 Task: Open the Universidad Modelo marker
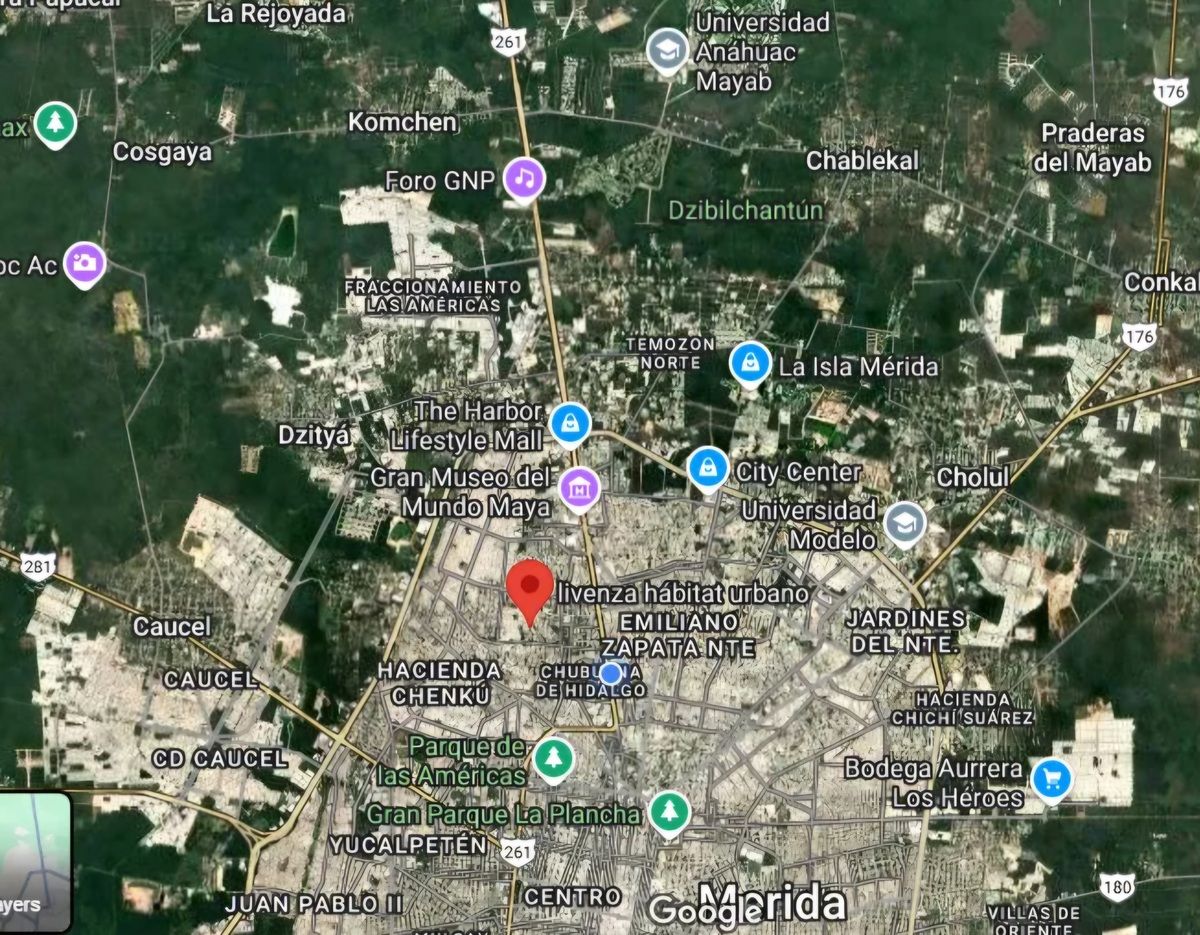(905, 521)
